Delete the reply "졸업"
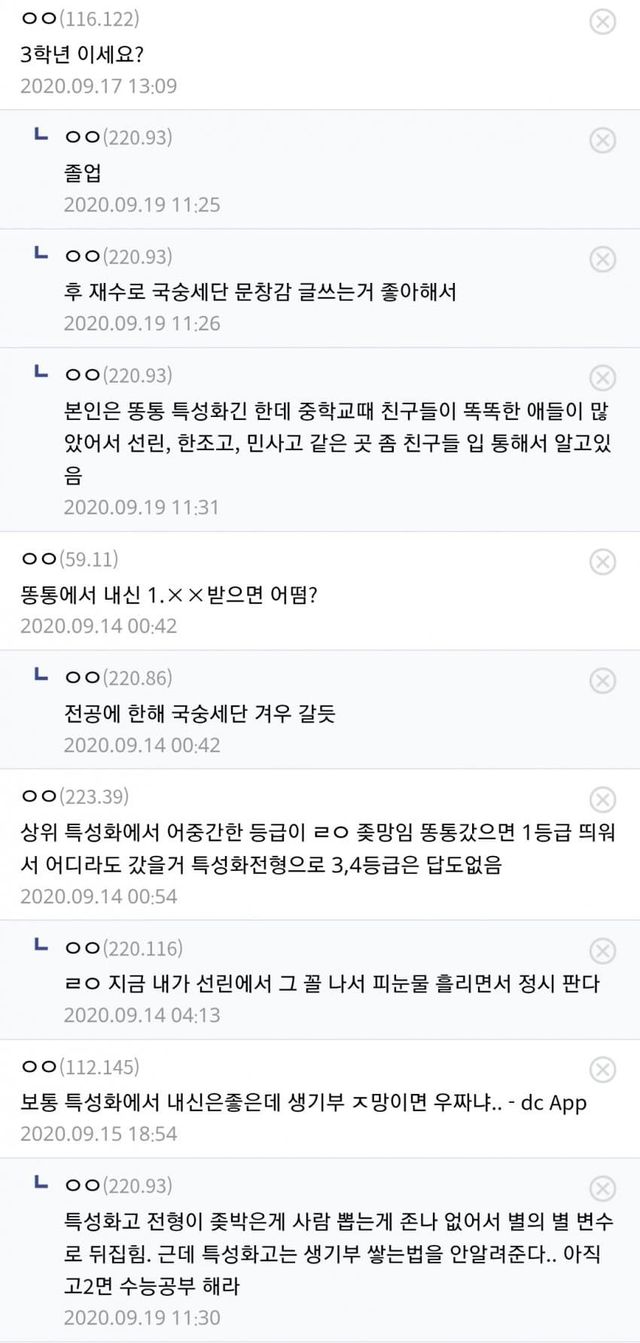The height and width of the screenshot is (1343, 640). coord(601,140)
